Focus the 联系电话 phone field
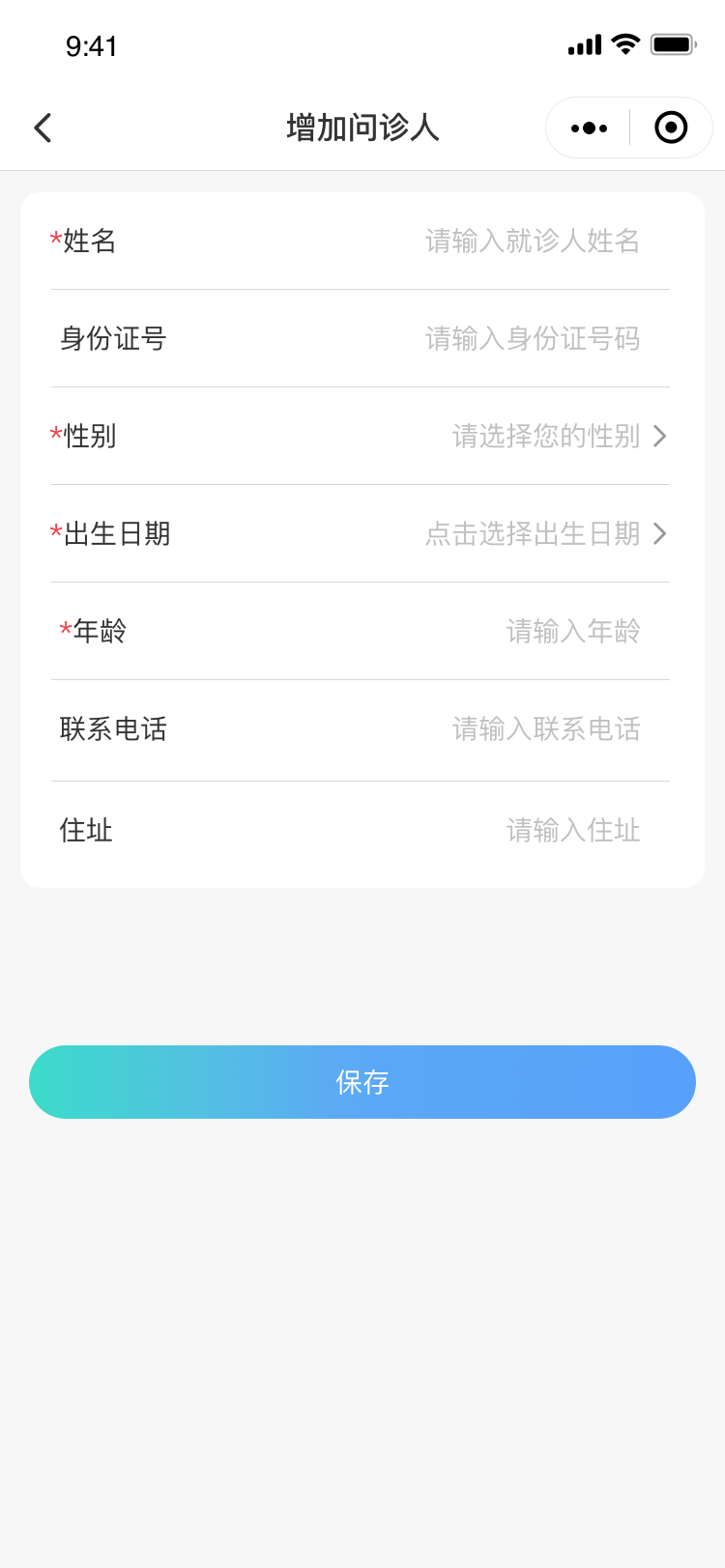 click(x=545, y=729)
